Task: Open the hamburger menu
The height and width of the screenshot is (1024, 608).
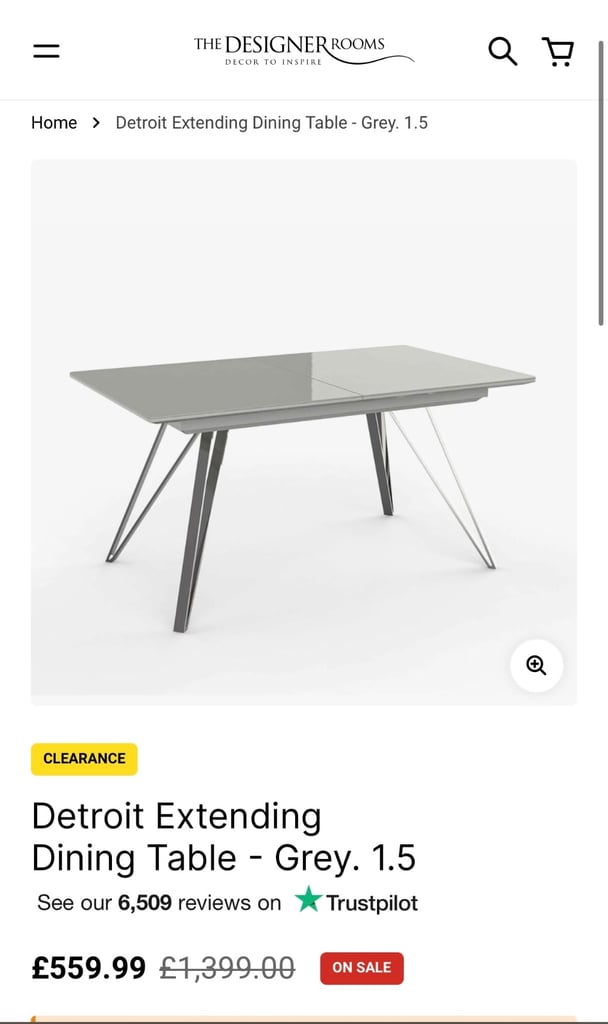Action: tap(46, 51)
